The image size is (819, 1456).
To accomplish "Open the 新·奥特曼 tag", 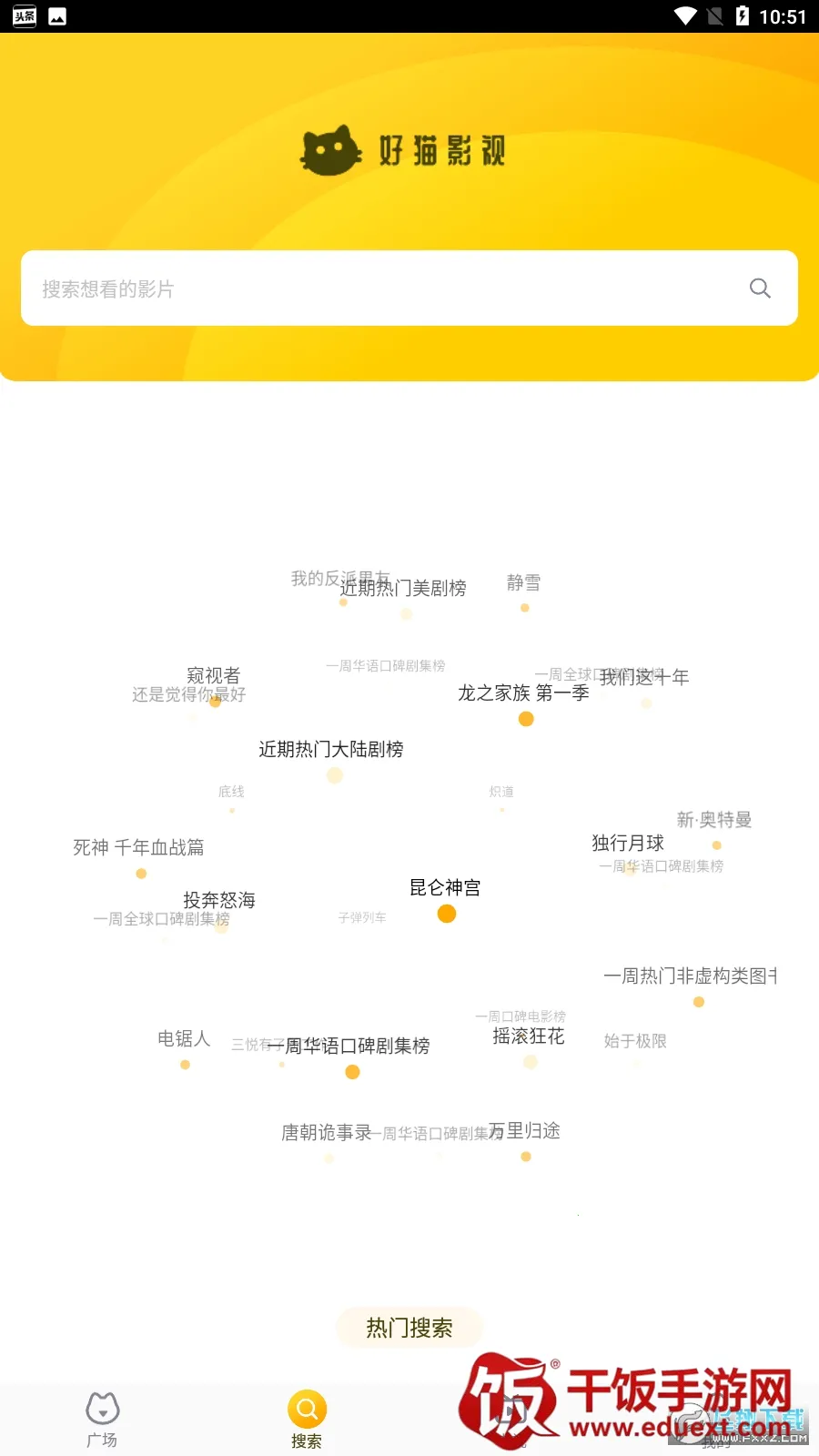I will [714, 820].
